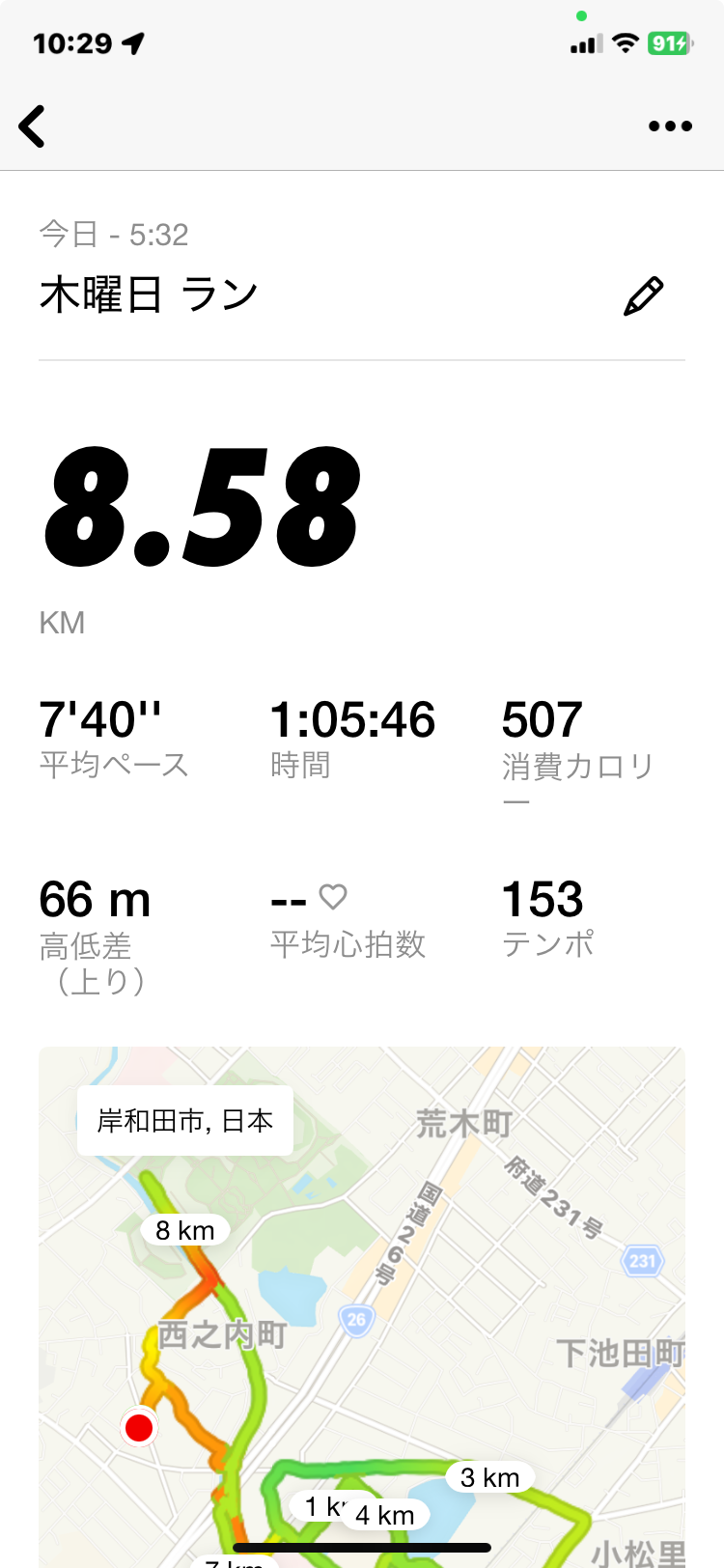This screenshot has height=1568, width=724.
Task: Open the route map of 岸和田市
Action: click(x=362, y=1307)
